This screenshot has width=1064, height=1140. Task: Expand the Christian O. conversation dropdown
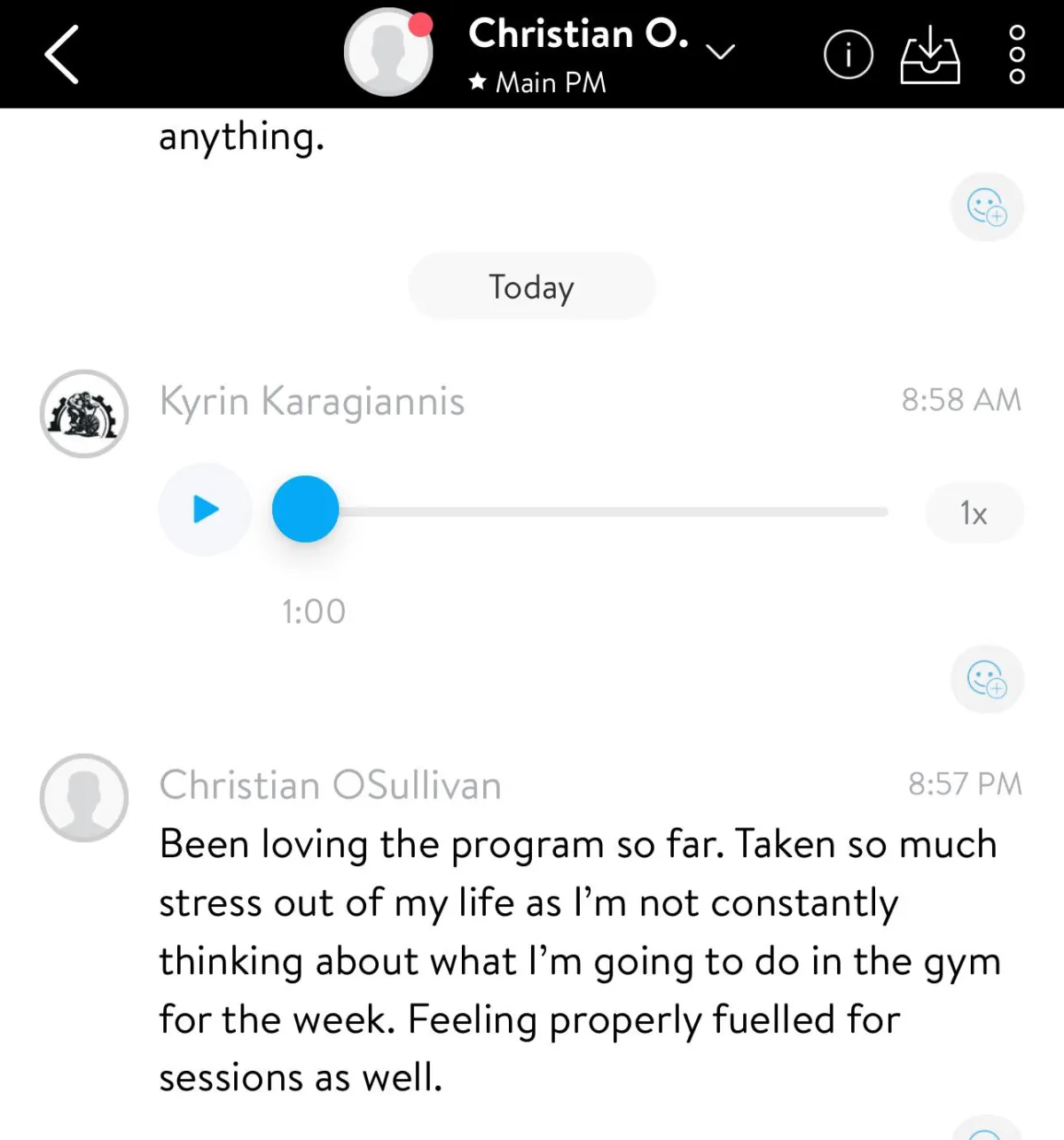click(721, 51)
